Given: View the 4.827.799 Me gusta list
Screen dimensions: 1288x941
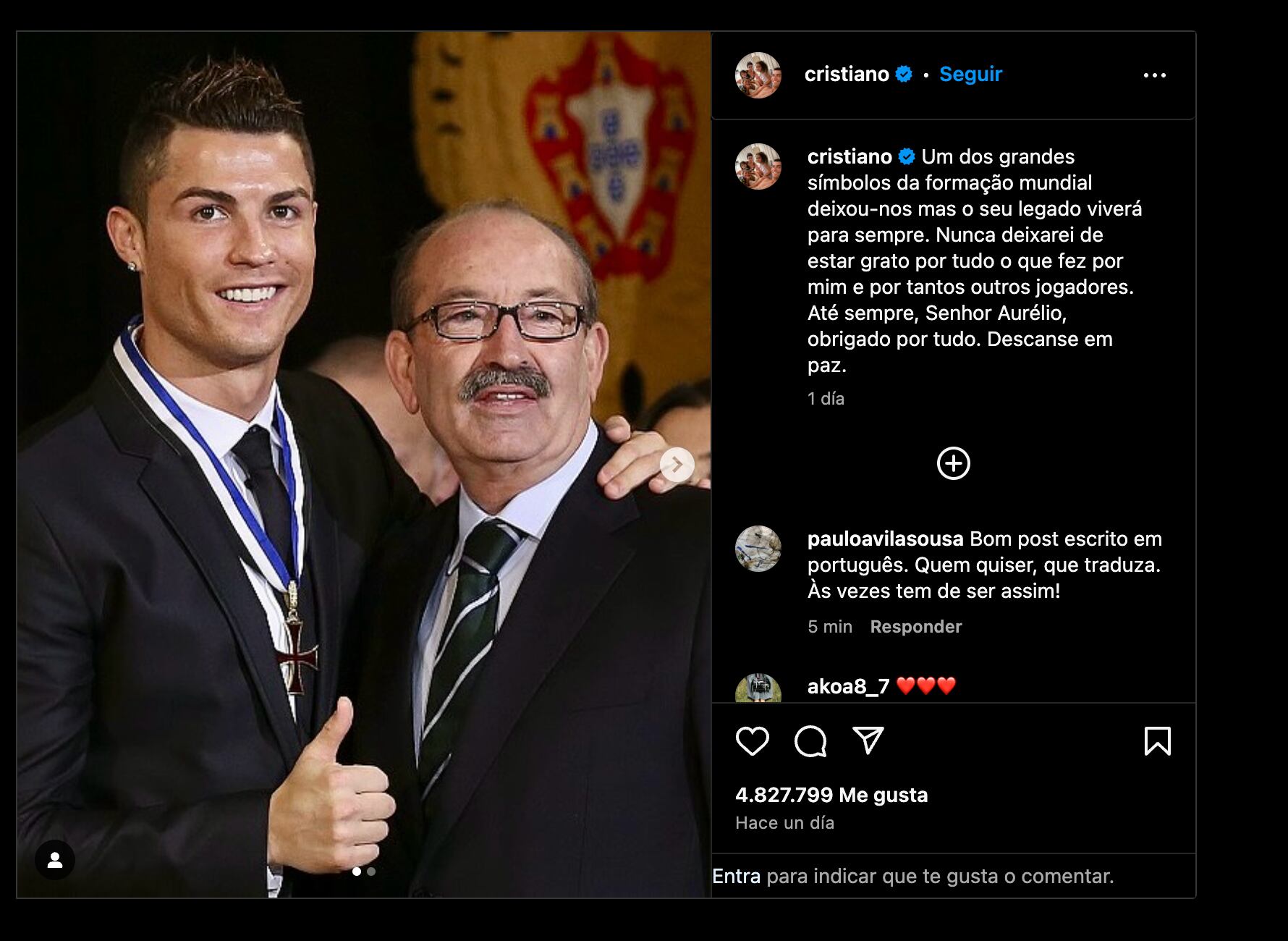Looking at the screenshot, I should coord(831,796).
